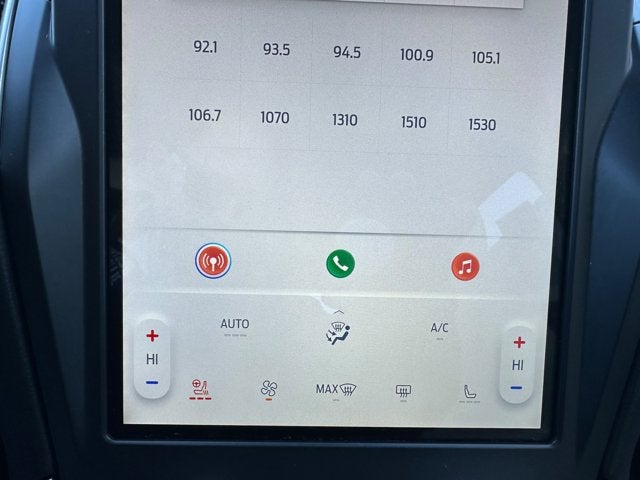Viewport: 640px width, 480px height.
Task: Select the 105.1 station preset
Action: [x=485, y=58]
